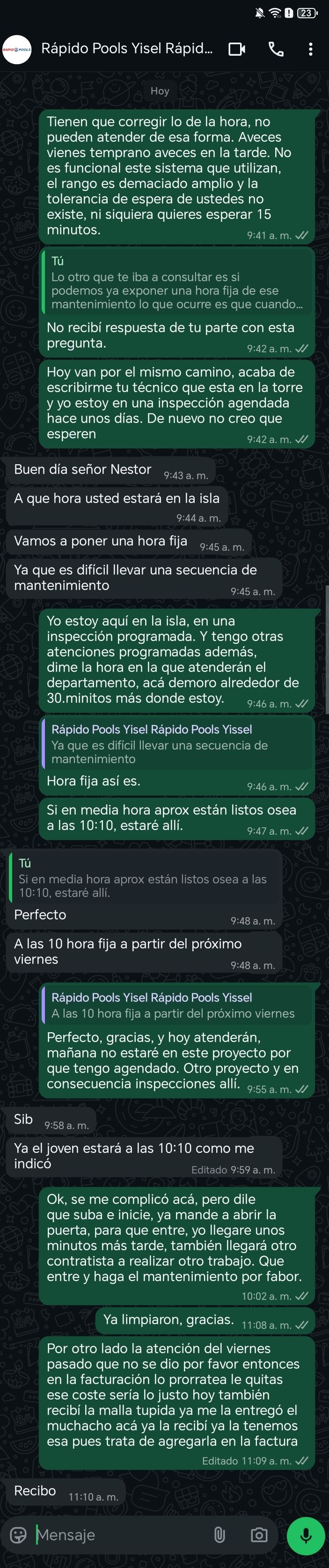
Task: Open contact info for Rápido Pools Yisel
Action: tap(127, 49)
